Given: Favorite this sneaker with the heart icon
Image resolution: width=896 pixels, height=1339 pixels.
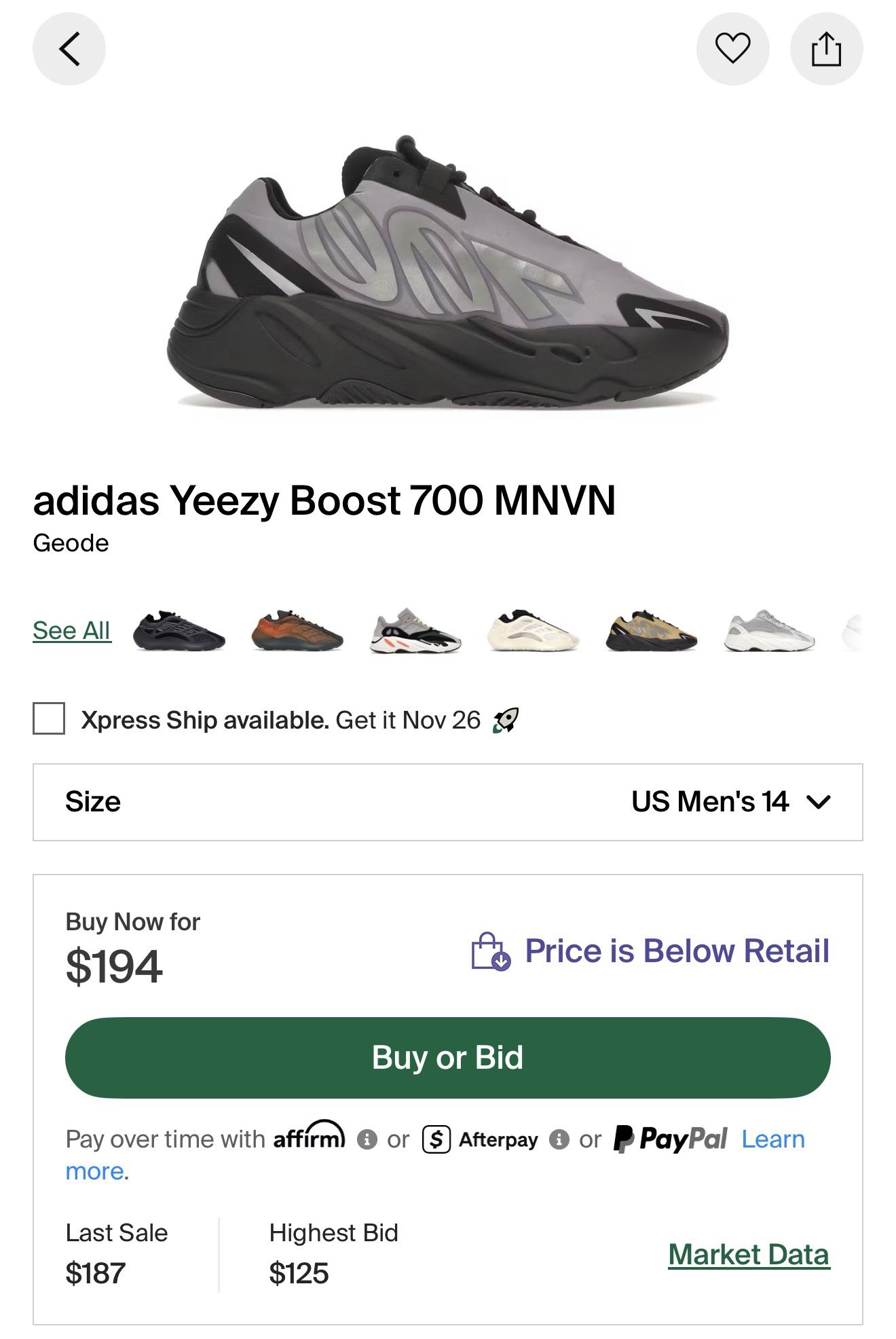Looking at the screenshot, I should tap(732, 48).
